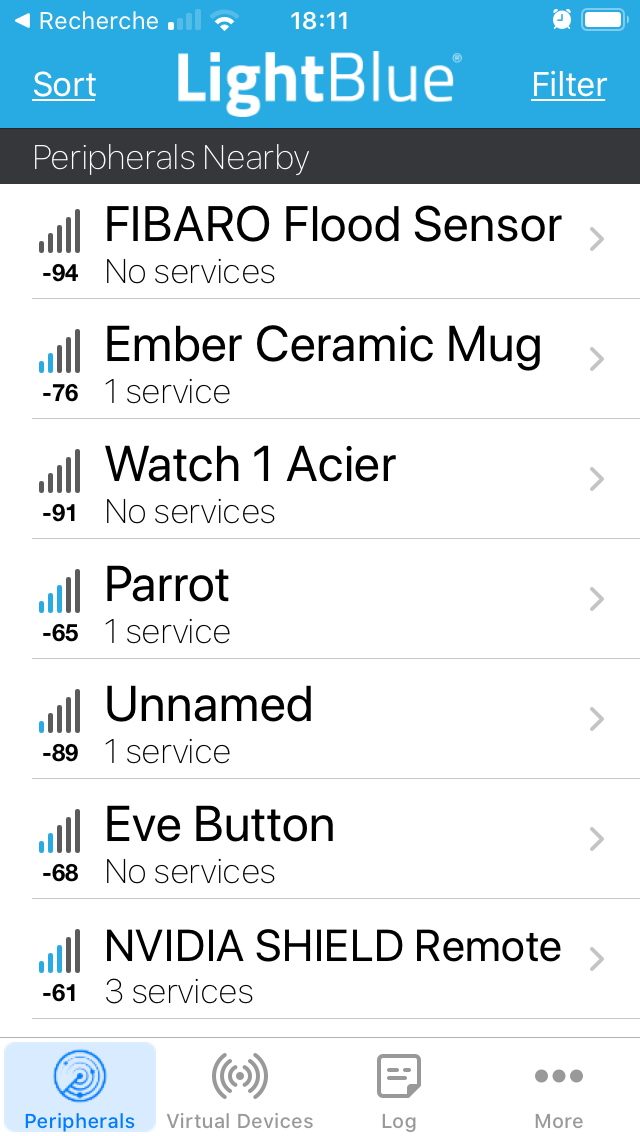Select the Ember Ceramic Mug device
The width and height of the screenshot is (640, 1136).
(x=320, y=359)
